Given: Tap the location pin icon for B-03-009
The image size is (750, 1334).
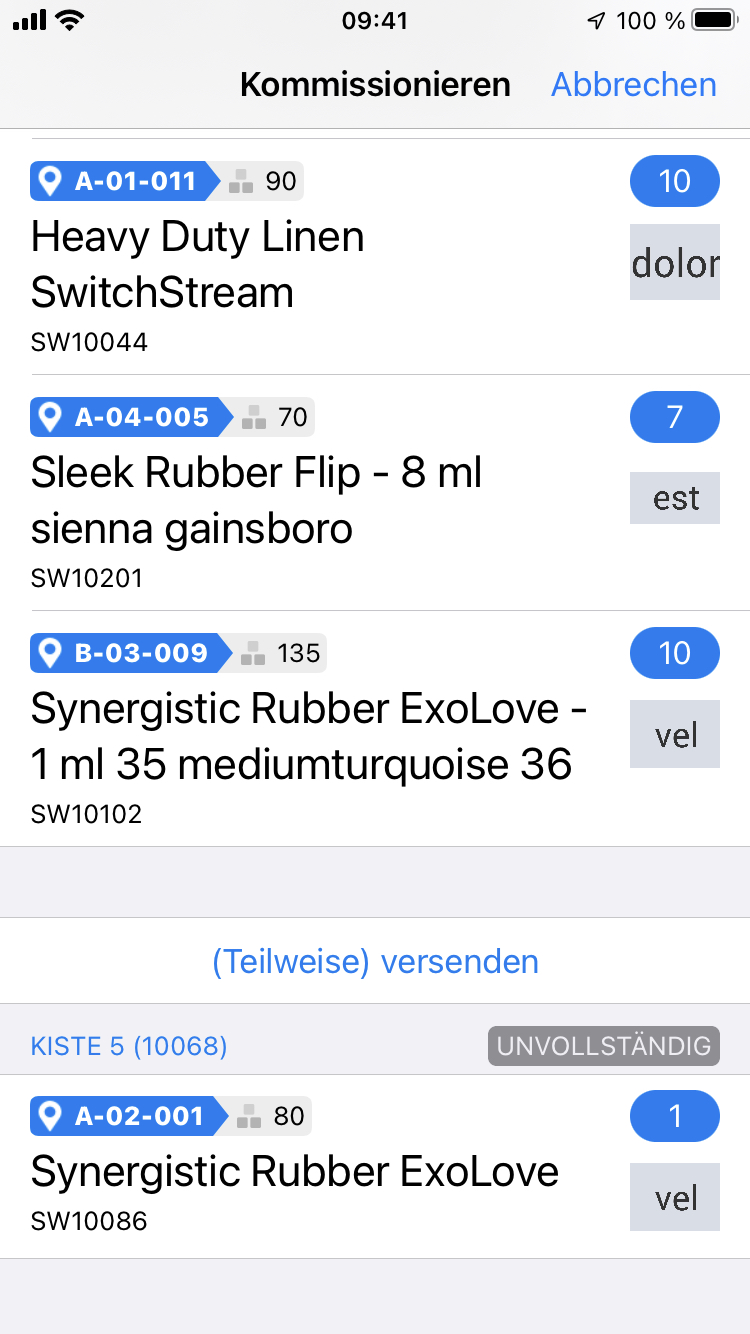Looking at the screenshot, I should [50, 653].
